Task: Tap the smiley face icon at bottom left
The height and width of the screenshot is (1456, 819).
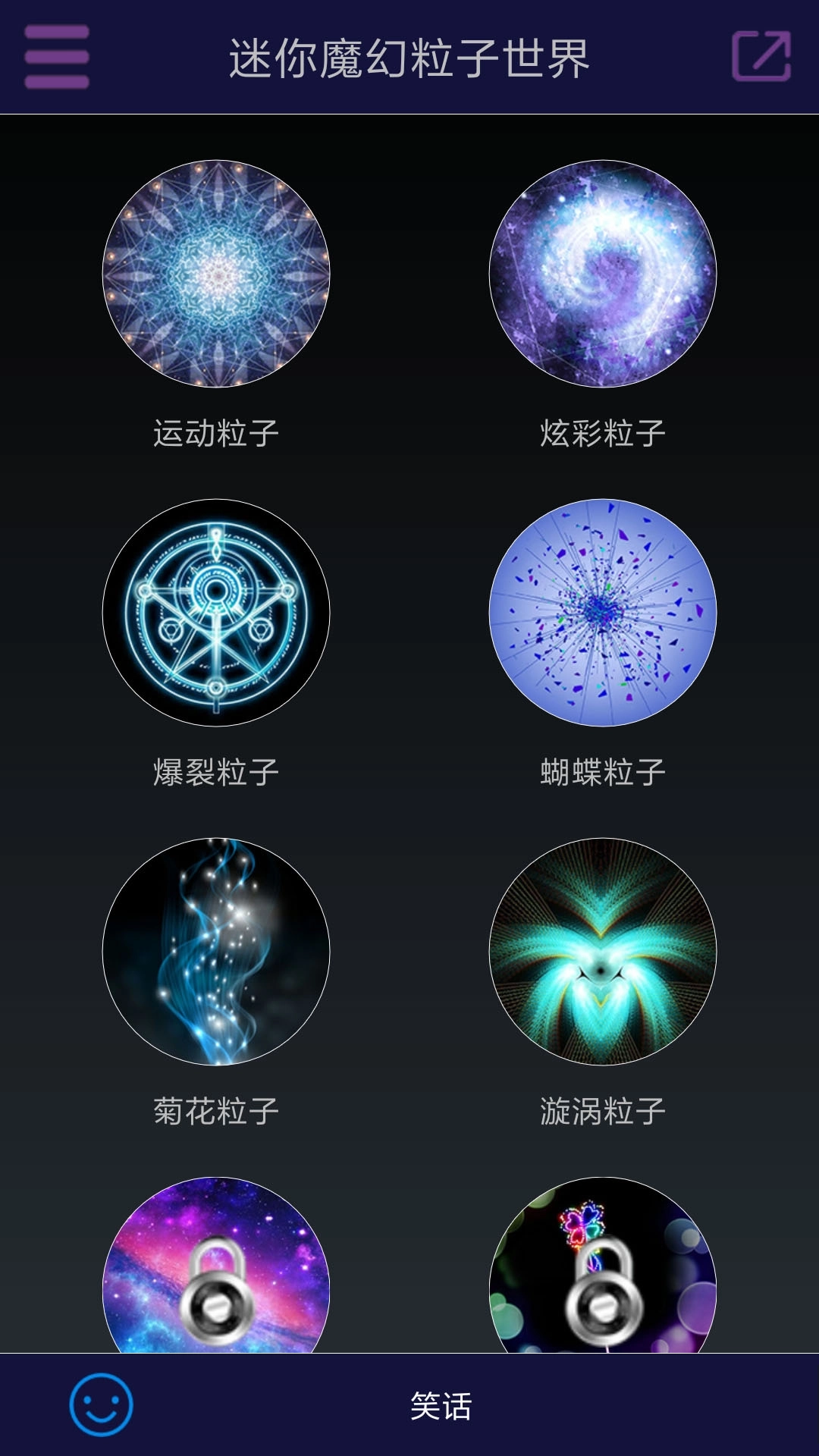Action: point(102,1401)
